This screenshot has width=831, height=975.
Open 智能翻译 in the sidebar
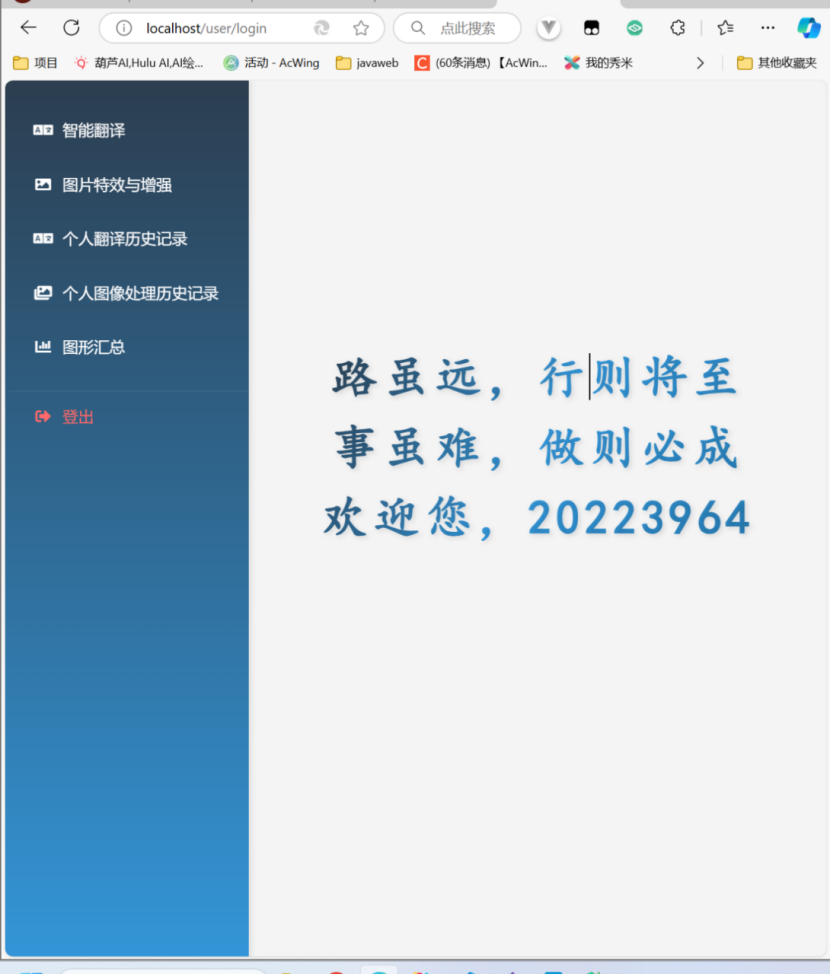pos(93,131)
